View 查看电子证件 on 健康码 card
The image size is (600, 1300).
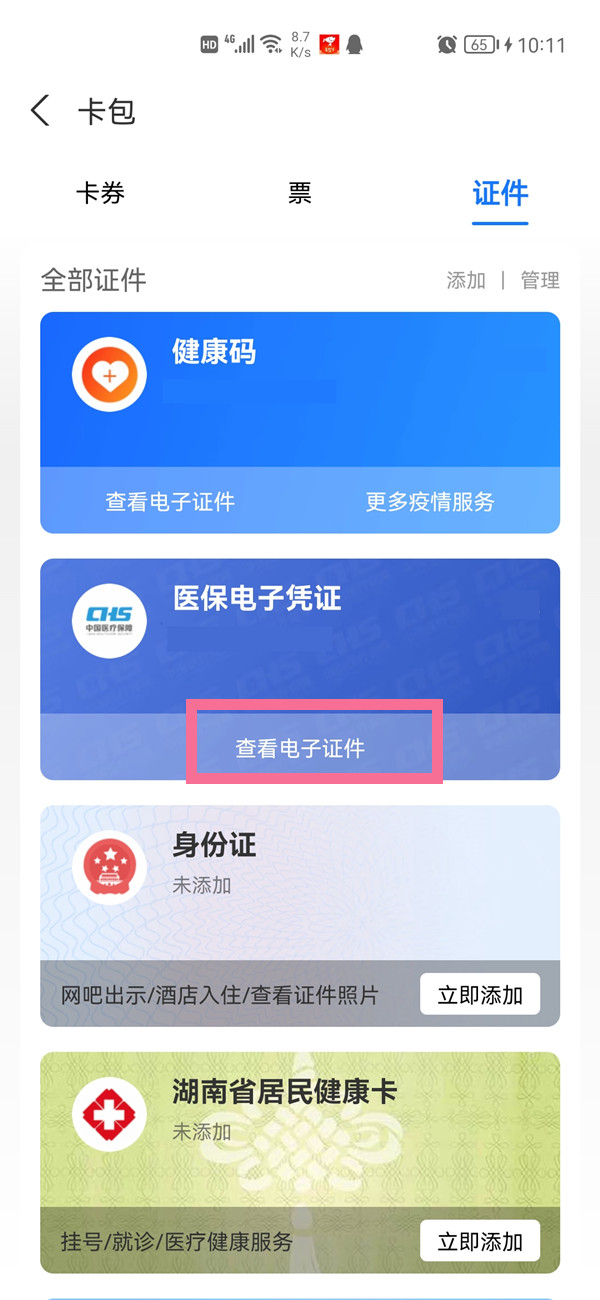click(x=170, y=501)
